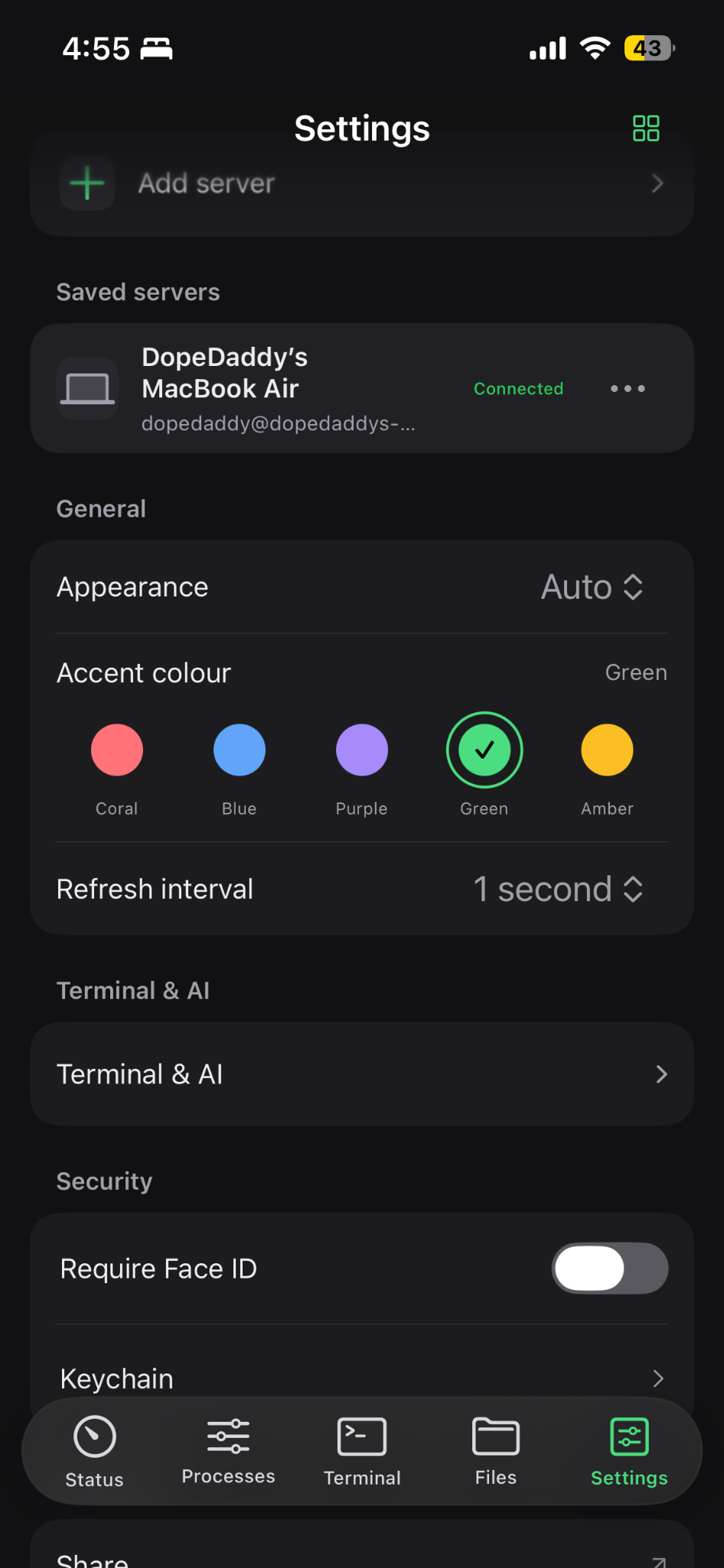The width and height of the screenshot is (724, 1568).
Task: Switch accent colour to Amber
Action: pos(607,750)
